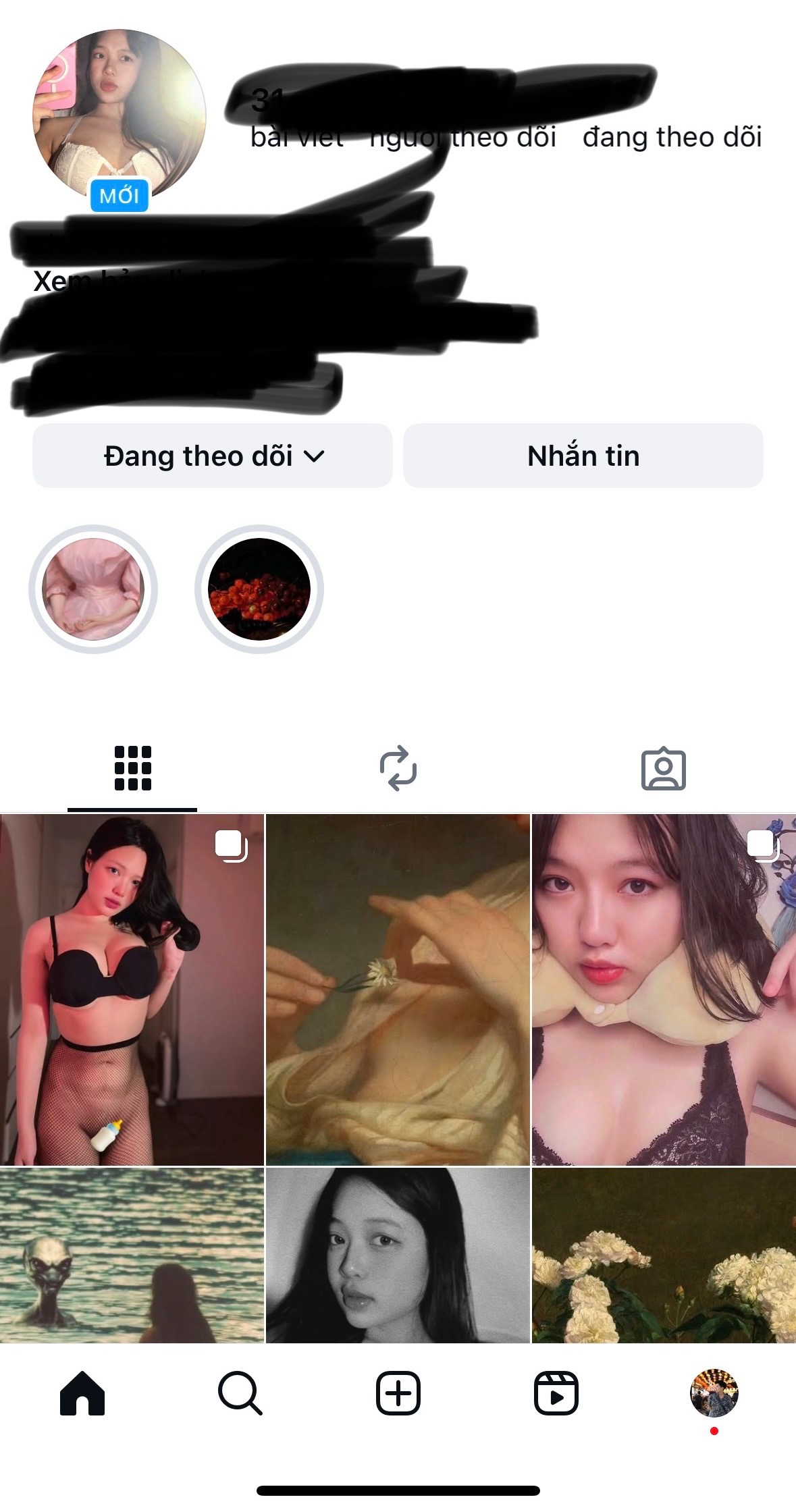796x1512 pixels.
Task: Expand the Đang theo dõi dropdown
Action: 213,456
